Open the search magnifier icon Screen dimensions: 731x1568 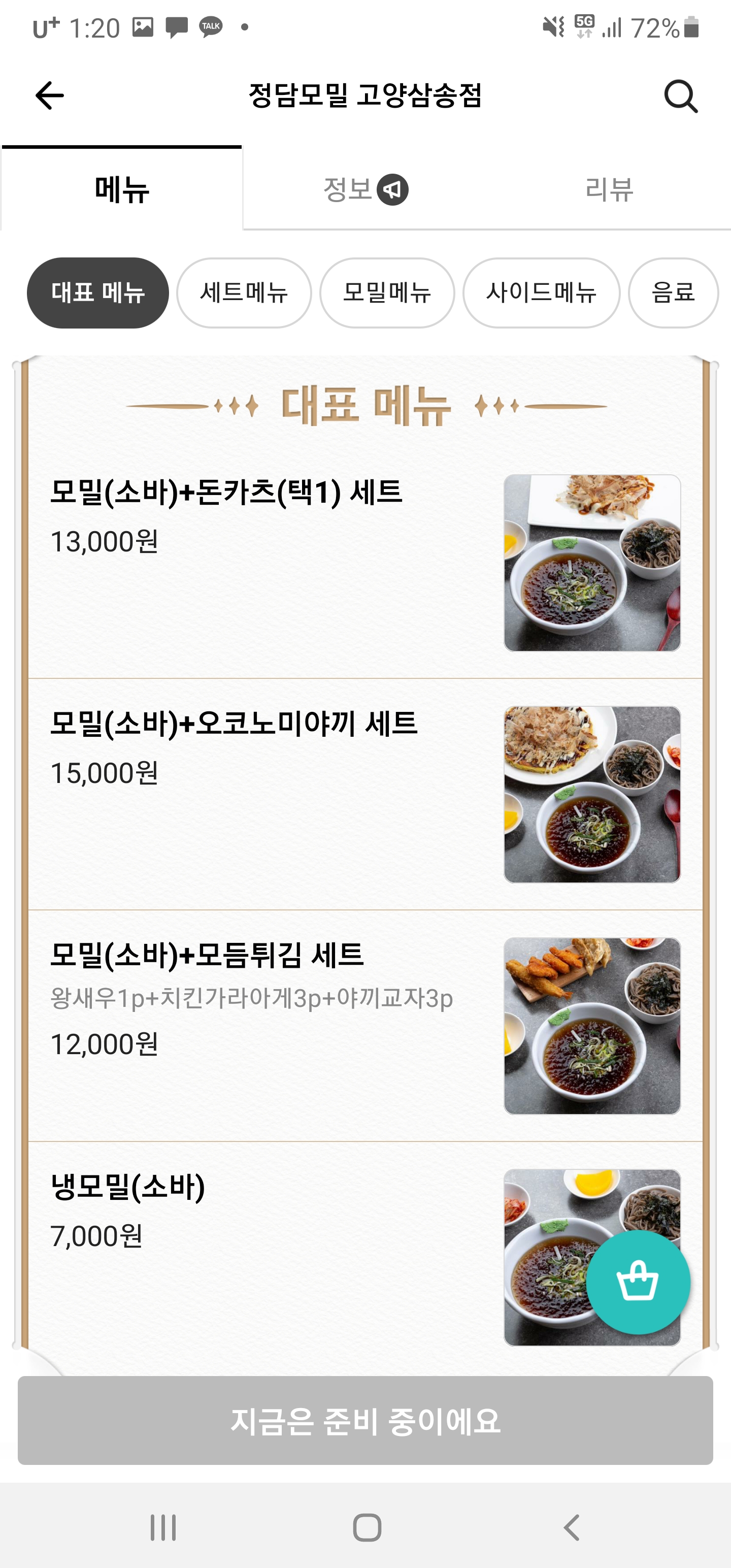(680, 96)
